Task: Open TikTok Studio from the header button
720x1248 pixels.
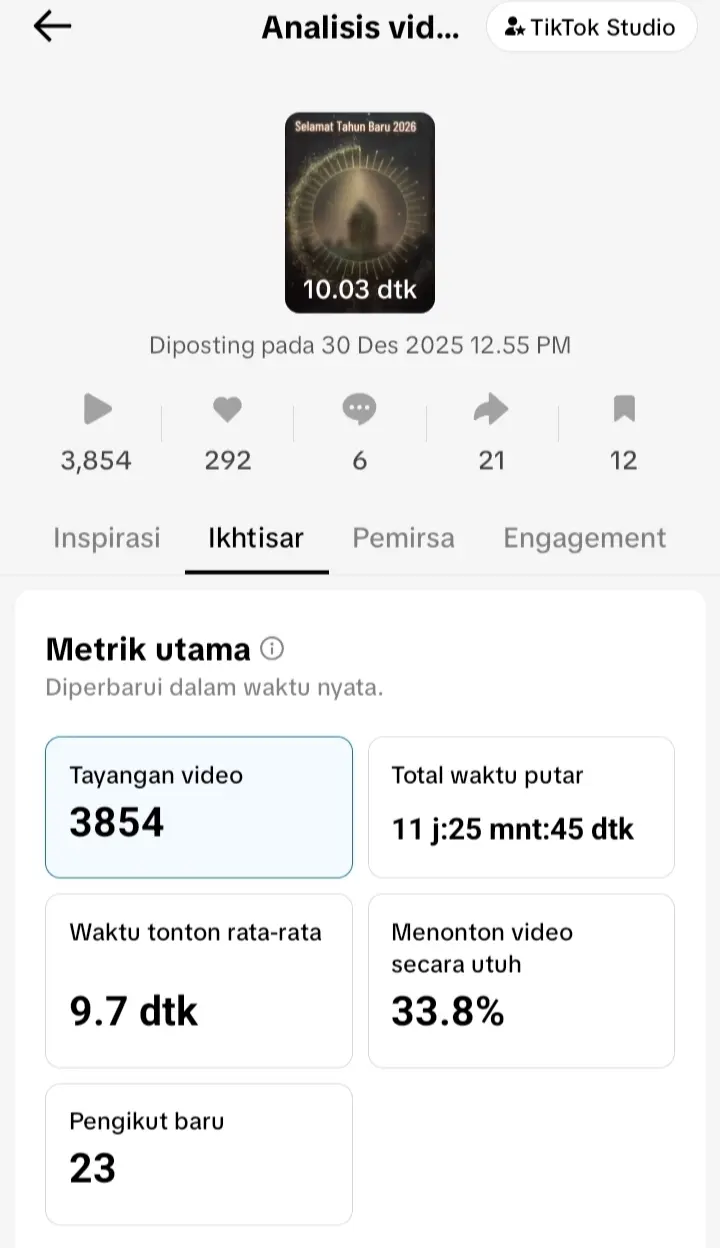Action: [x=590, y=27]
